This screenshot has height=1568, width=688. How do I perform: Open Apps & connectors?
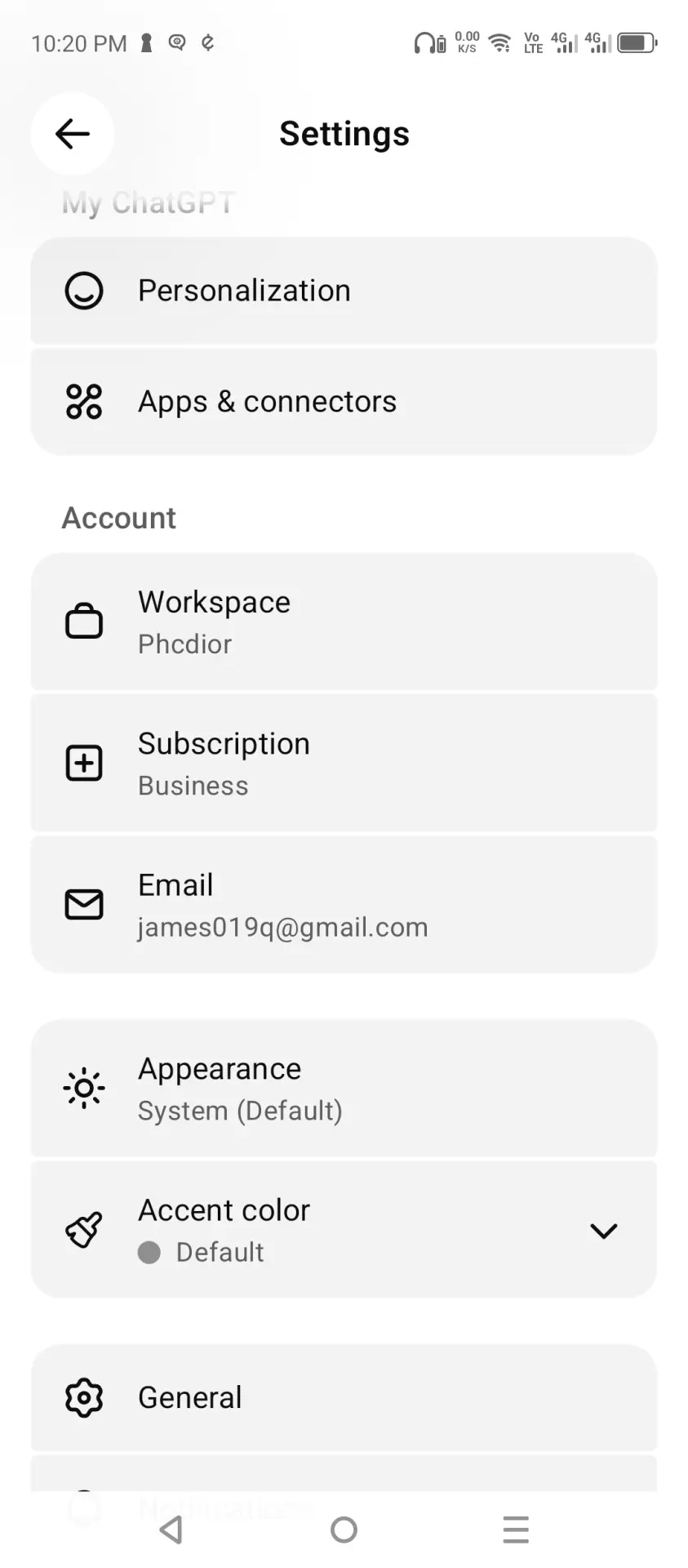(344, 402)
